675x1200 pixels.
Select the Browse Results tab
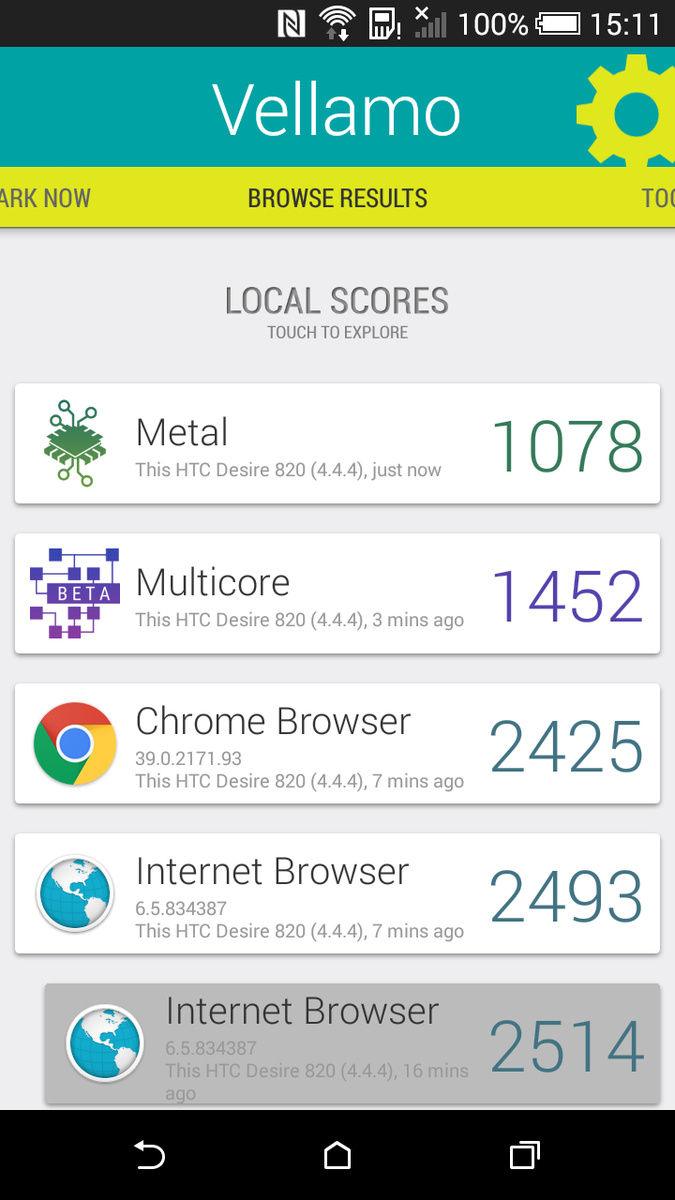[337, 198]
